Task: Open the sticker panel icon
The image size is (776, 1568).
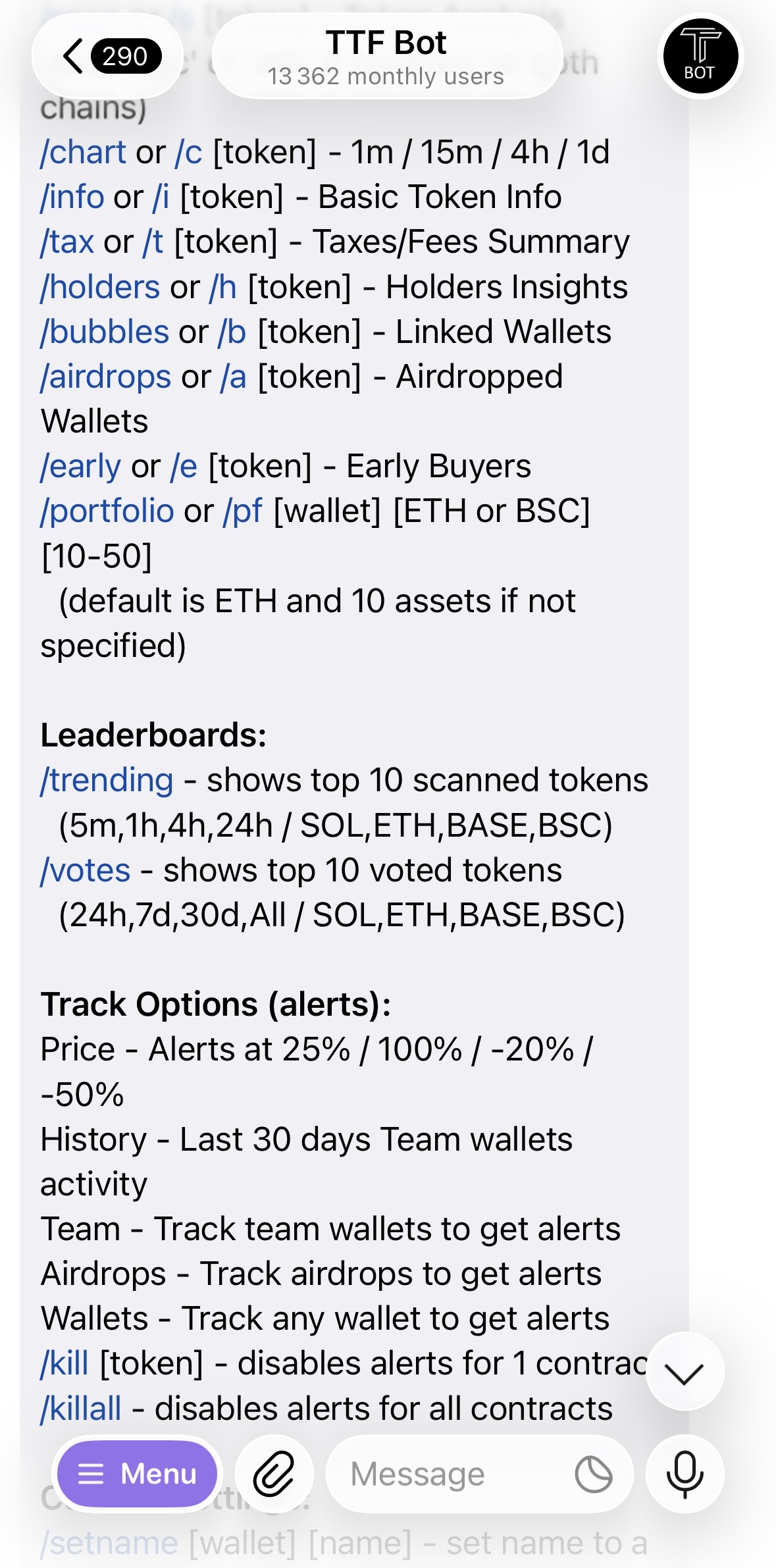Action: click(x=594, y=1474)
